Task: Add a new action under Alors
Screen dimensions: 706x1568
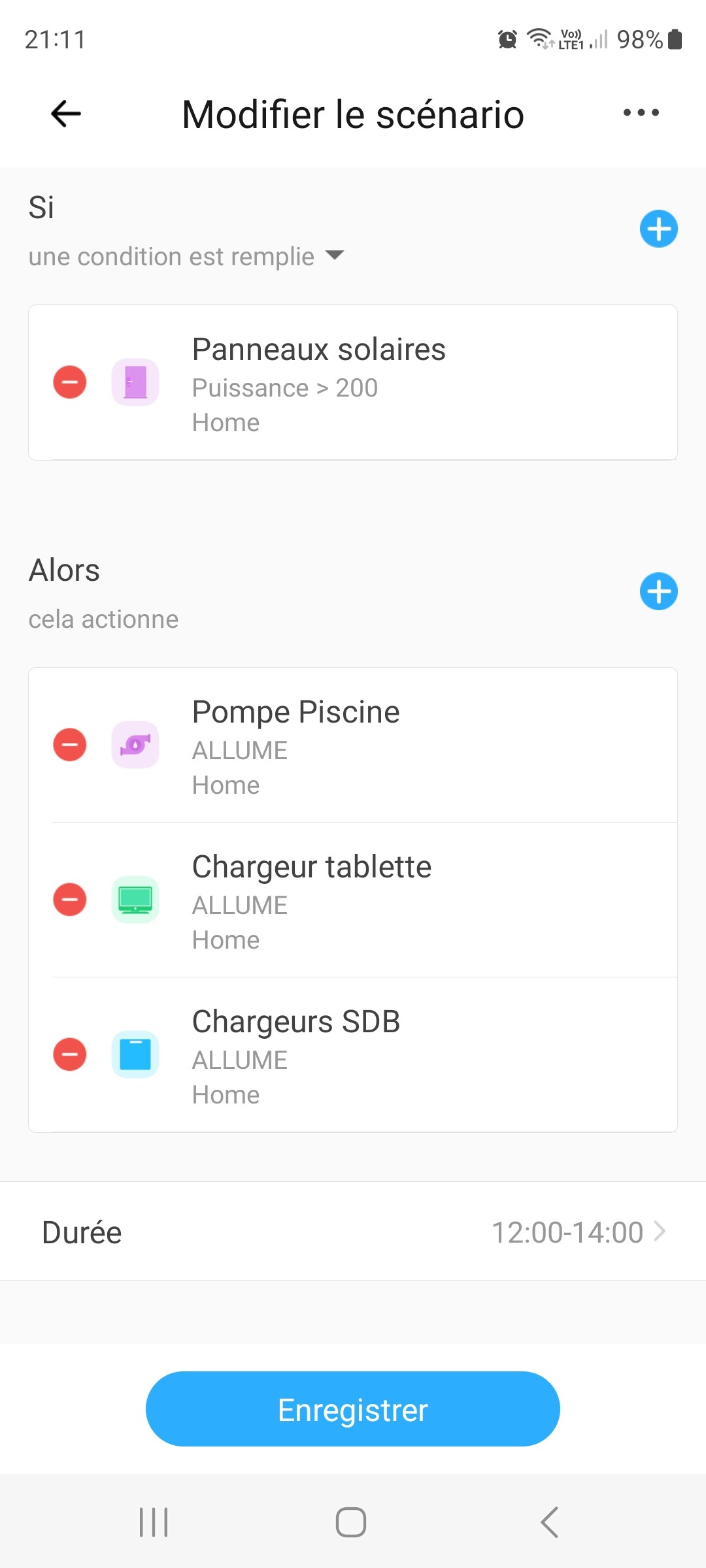Action: point(658,591)
